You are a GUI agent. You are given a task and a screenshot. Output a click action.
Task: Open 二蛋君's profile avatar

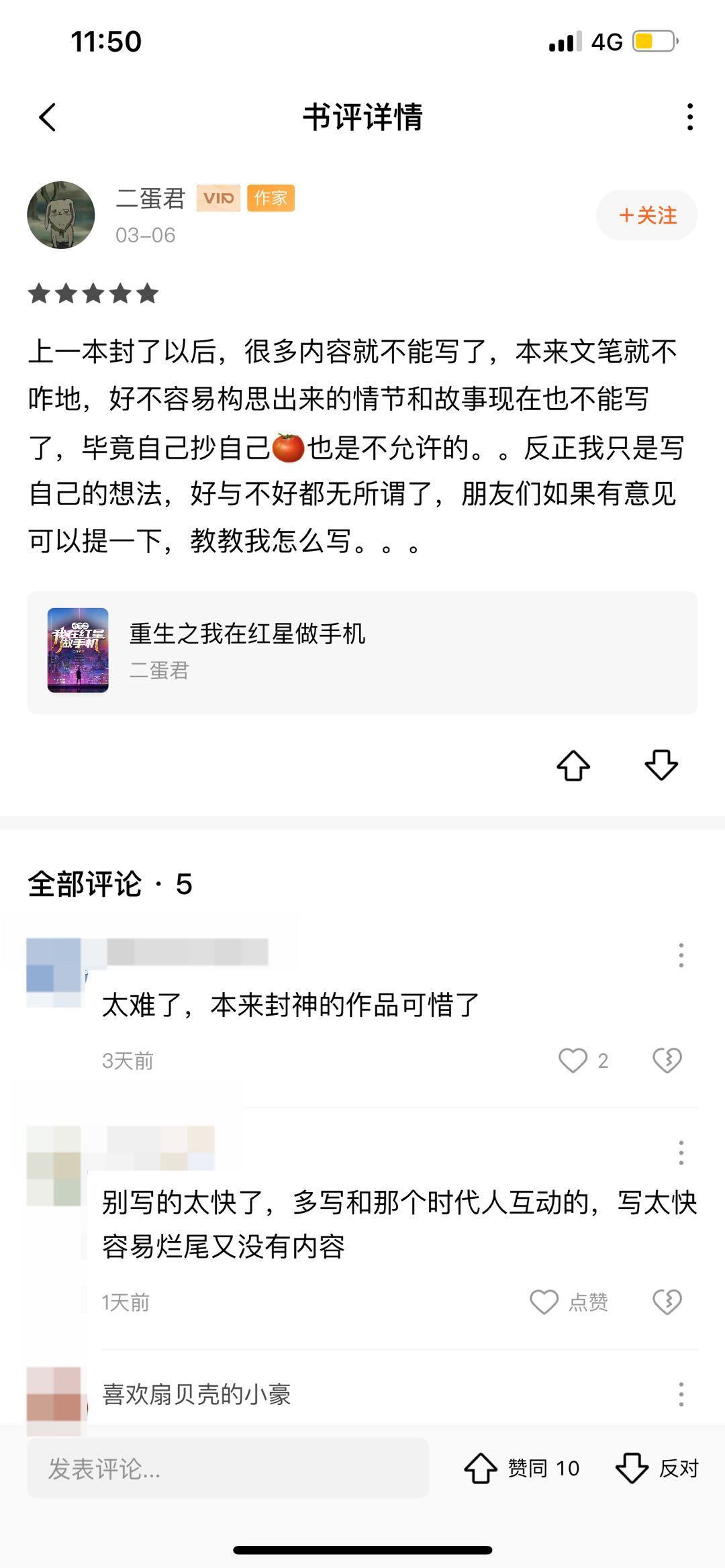pos(61,215)
